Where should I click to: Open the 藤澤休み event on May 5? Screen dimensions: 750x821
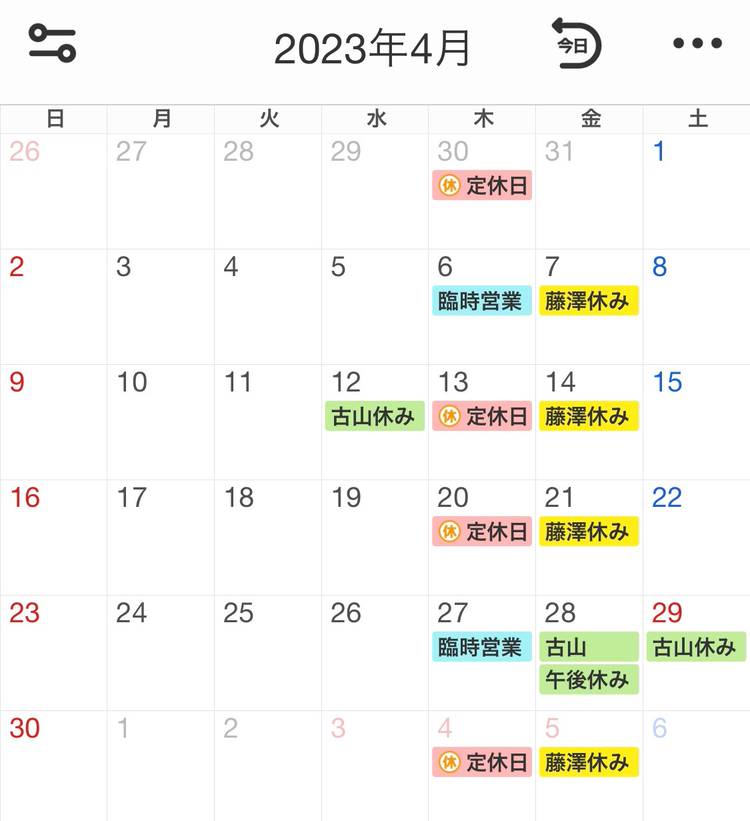tap(588, 762)
